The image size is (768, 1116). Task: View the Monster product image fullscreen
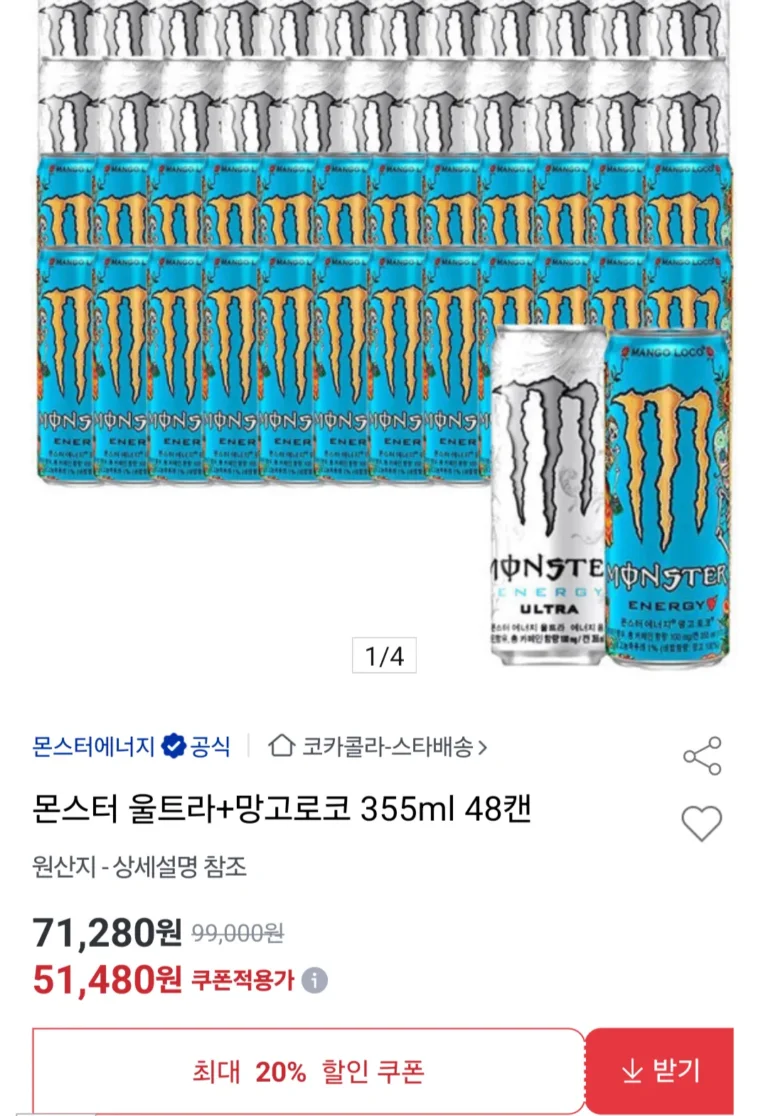point(384,330)
